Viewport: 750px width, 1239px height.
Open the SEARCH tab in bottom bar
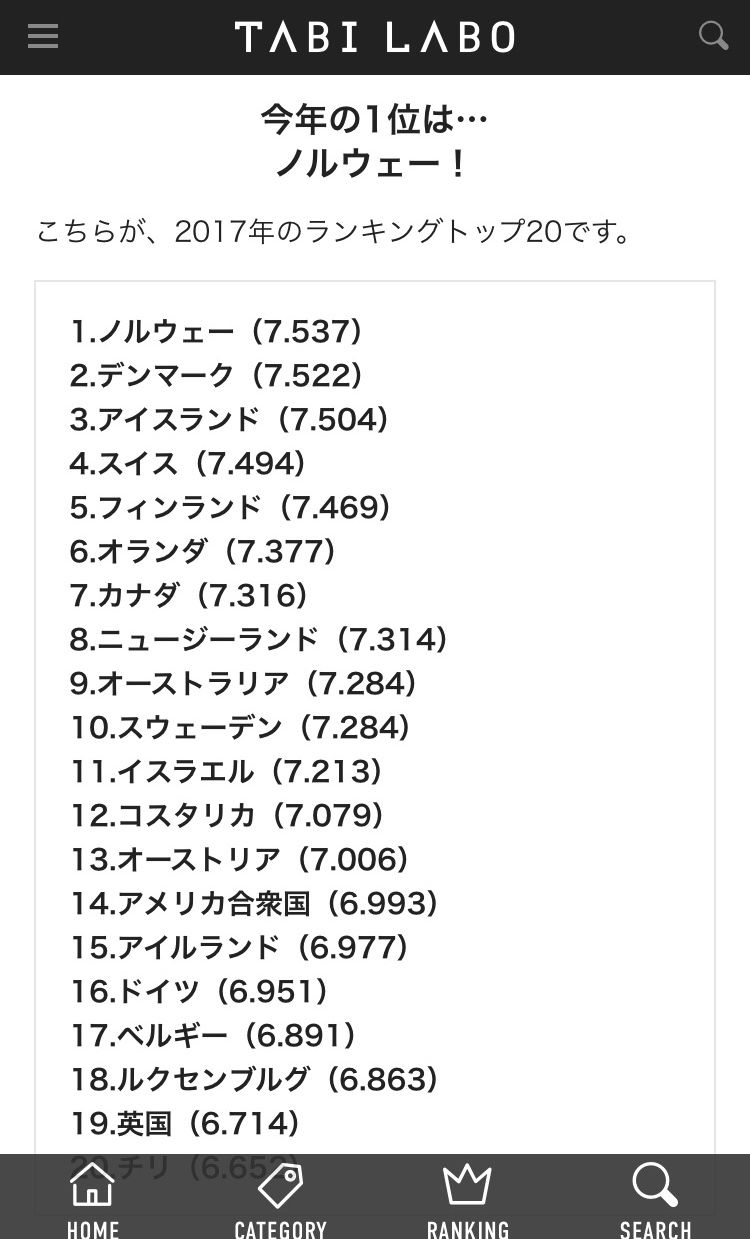[655, 1200]
